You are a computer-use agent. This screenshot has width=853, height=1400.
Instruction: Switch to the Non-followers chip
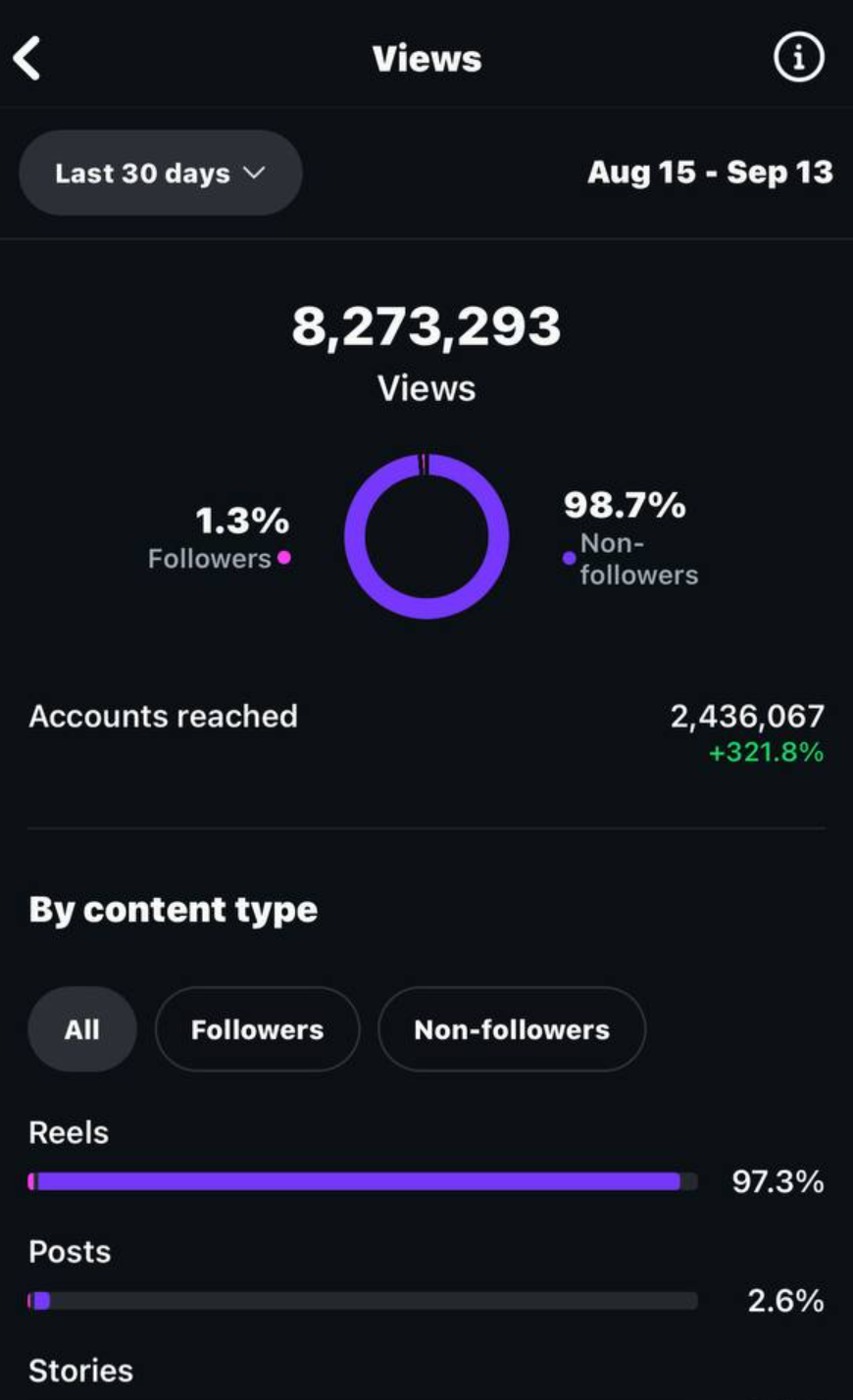tap(512, 1029)
